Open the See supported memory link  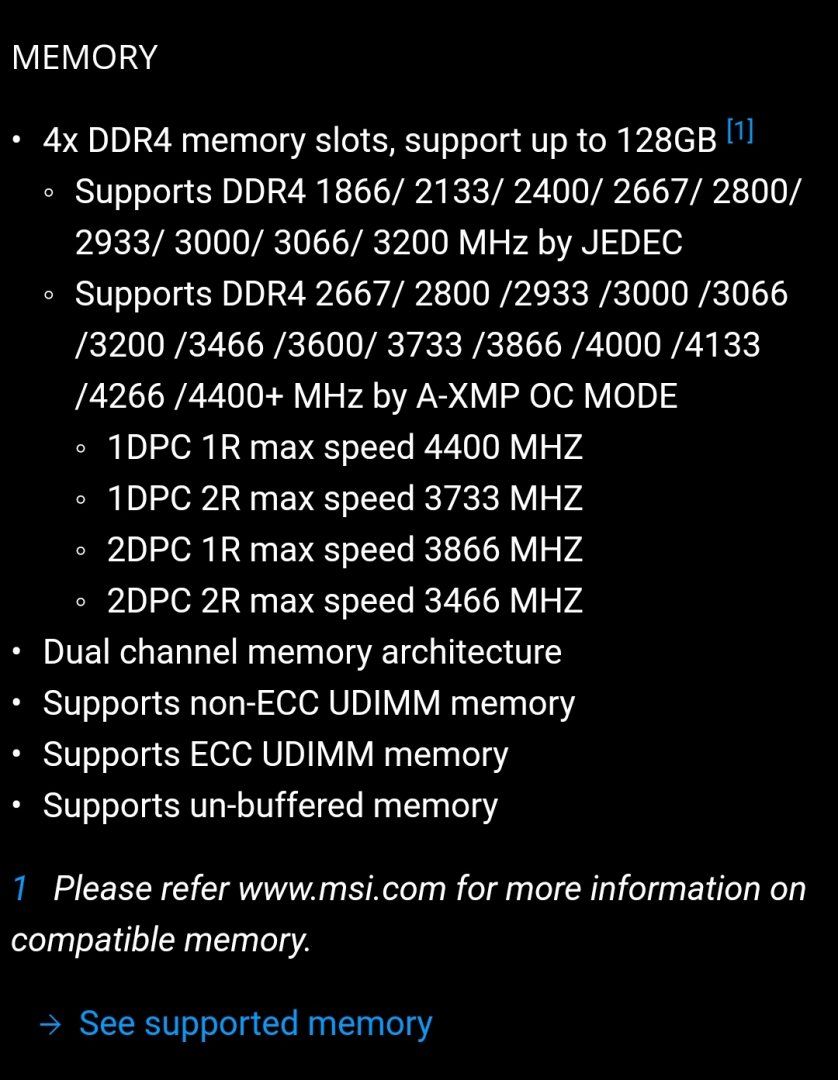(254, 1023)
